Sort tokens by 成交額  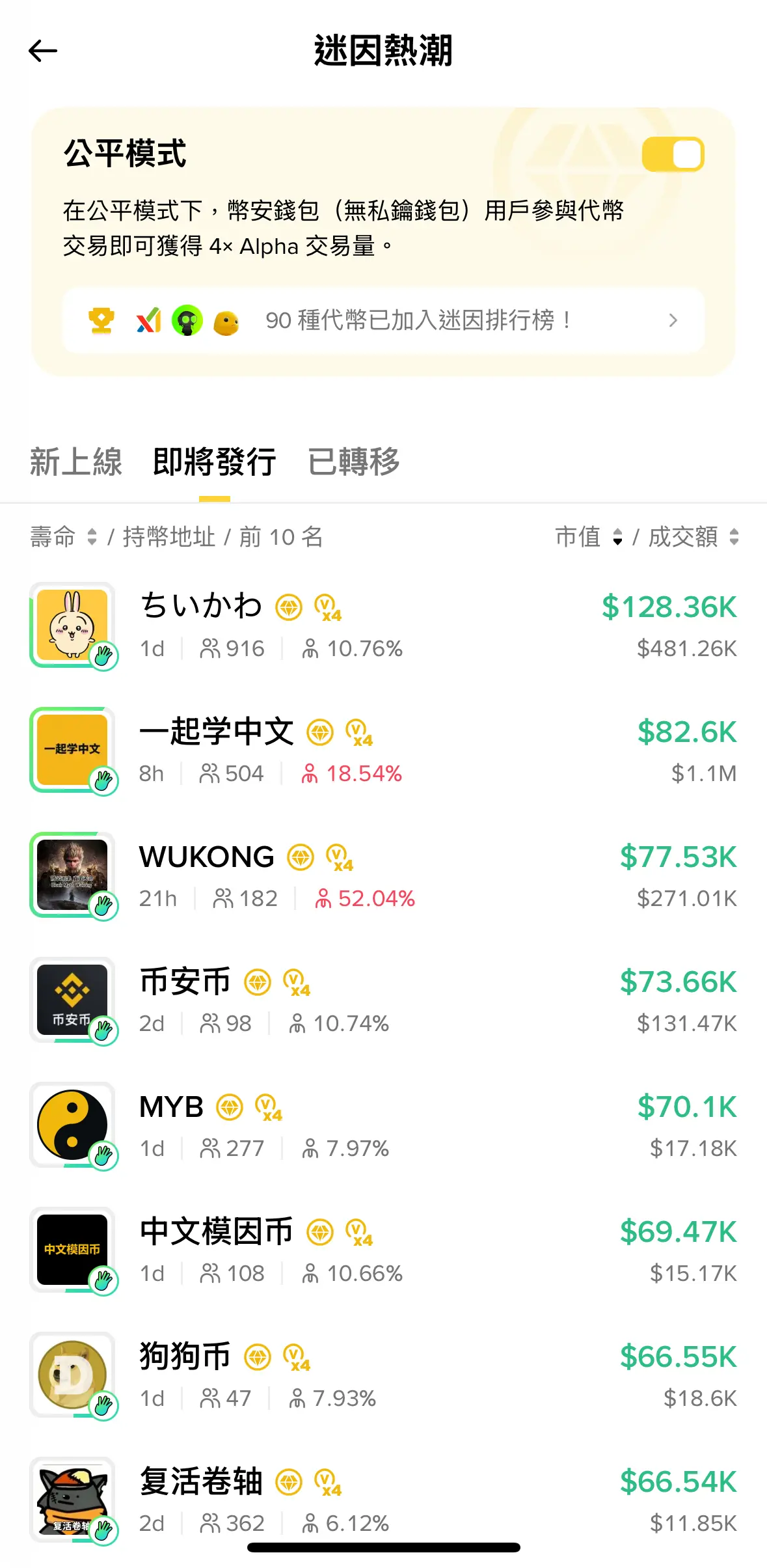click(693, 537)
